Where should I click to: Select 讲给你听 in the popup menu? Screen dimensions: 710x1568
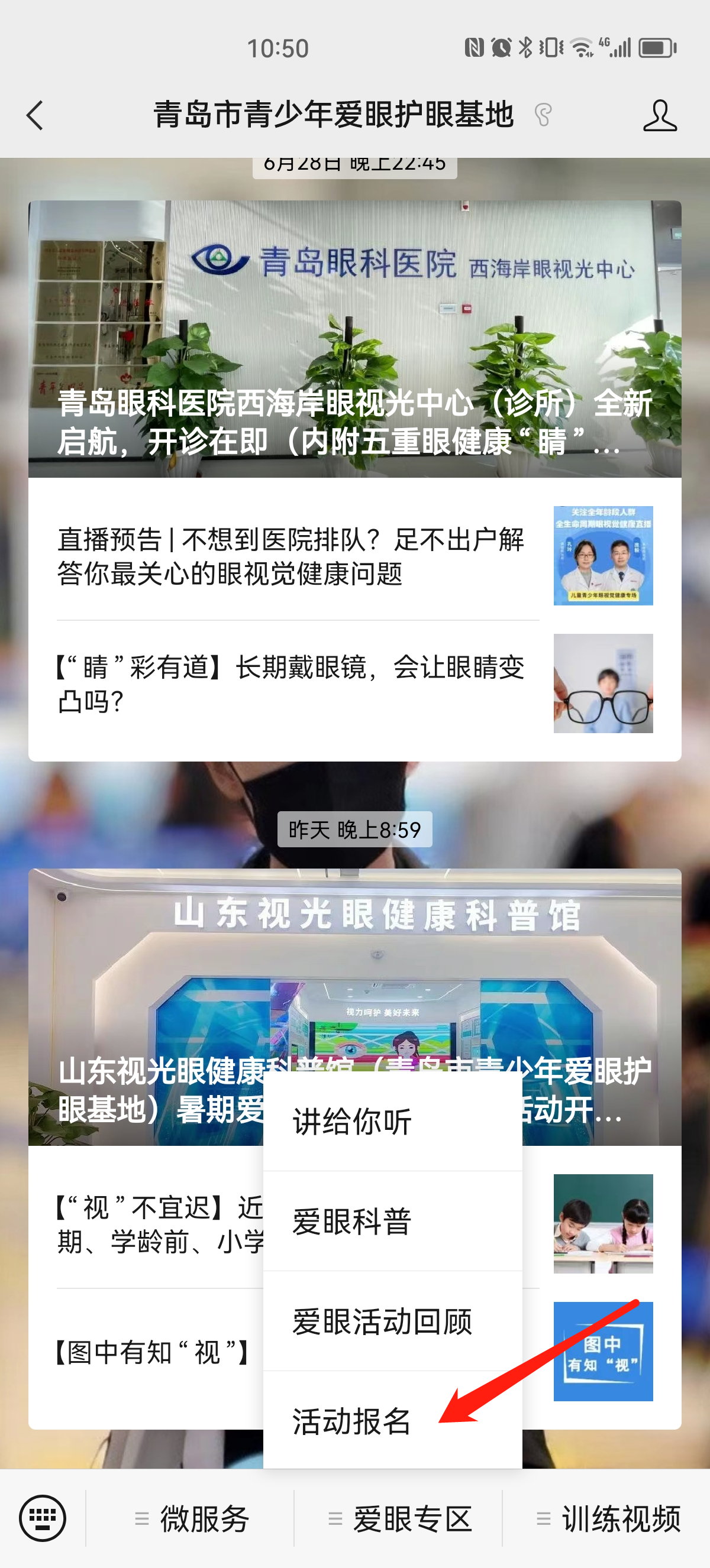[x=392, y=1121]
